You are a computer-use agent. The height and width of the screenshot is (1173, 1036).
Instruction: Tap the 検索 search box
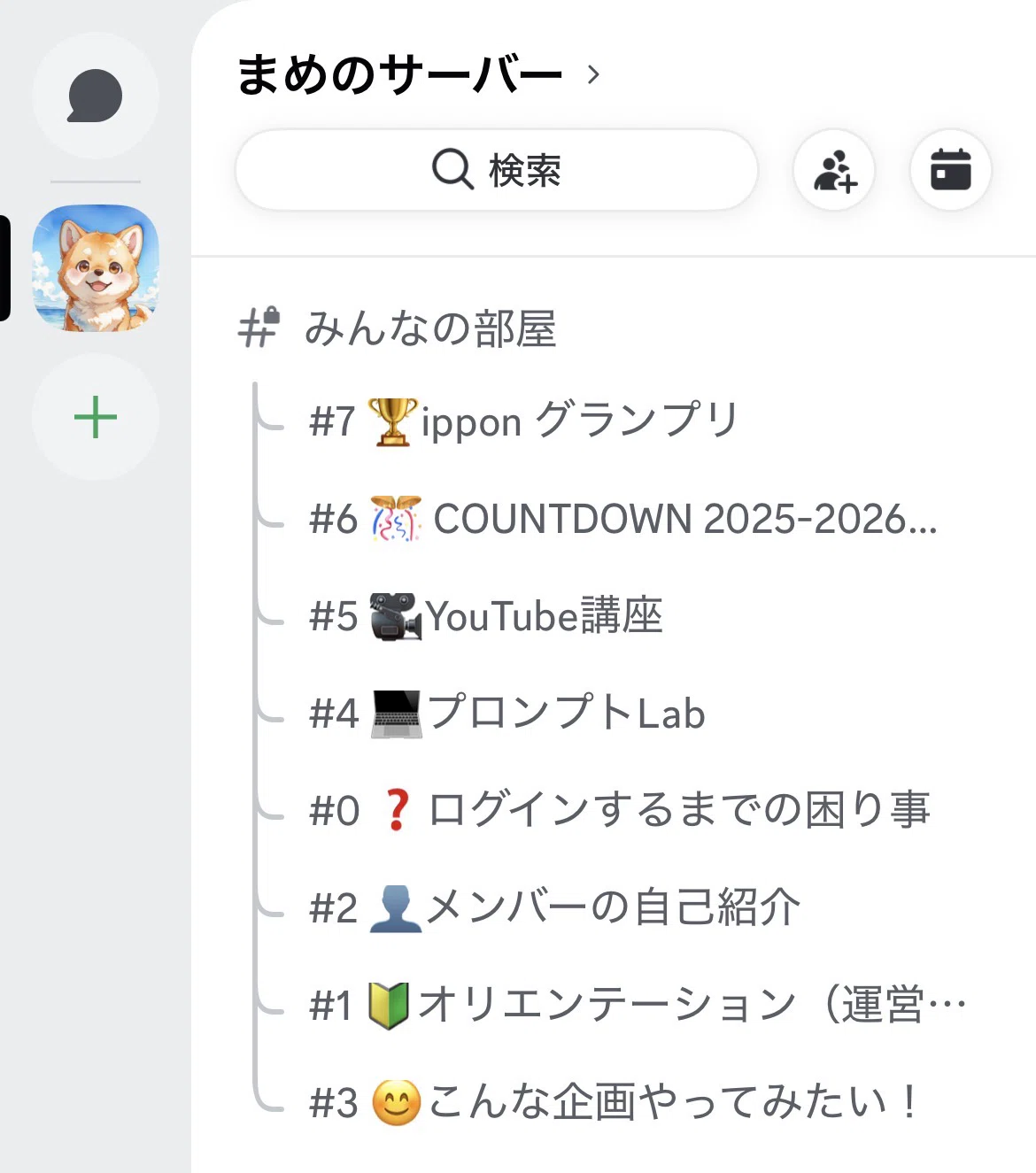tap(497, 170)
